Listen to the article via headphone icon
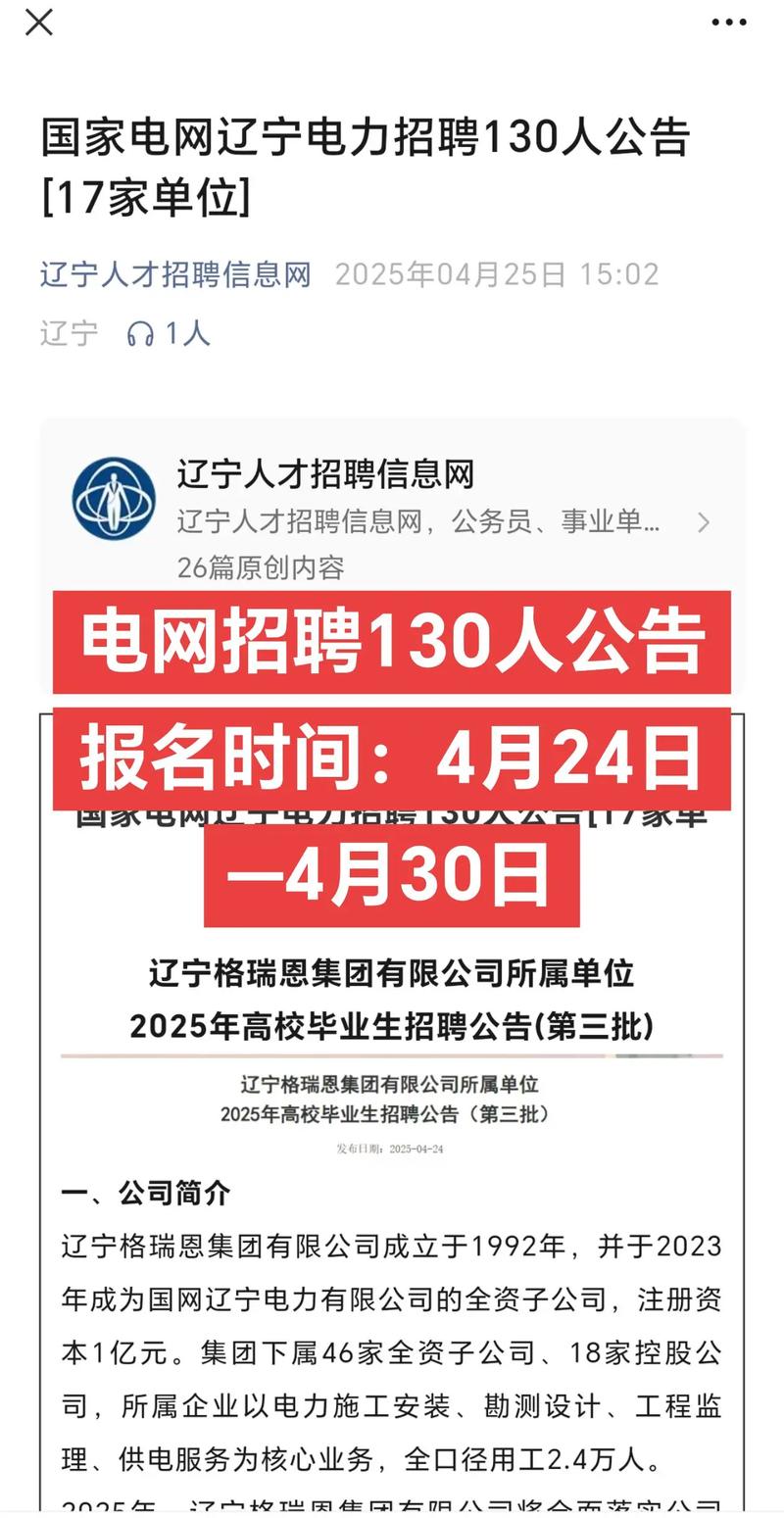This screenshot has height=1518, width=784. (x=140, y=335)
